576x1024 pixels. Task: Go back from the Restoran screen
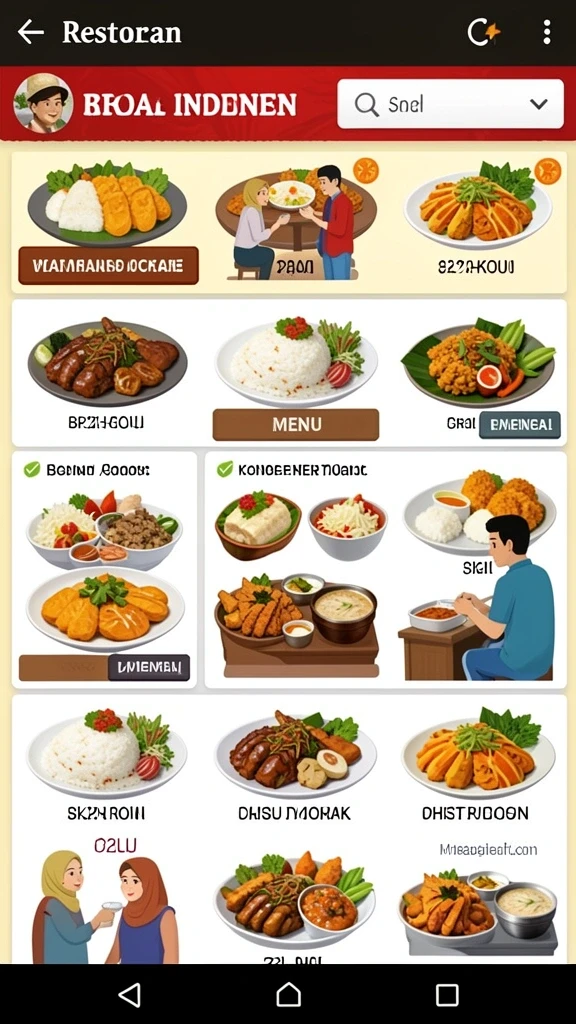click(31, 32)
